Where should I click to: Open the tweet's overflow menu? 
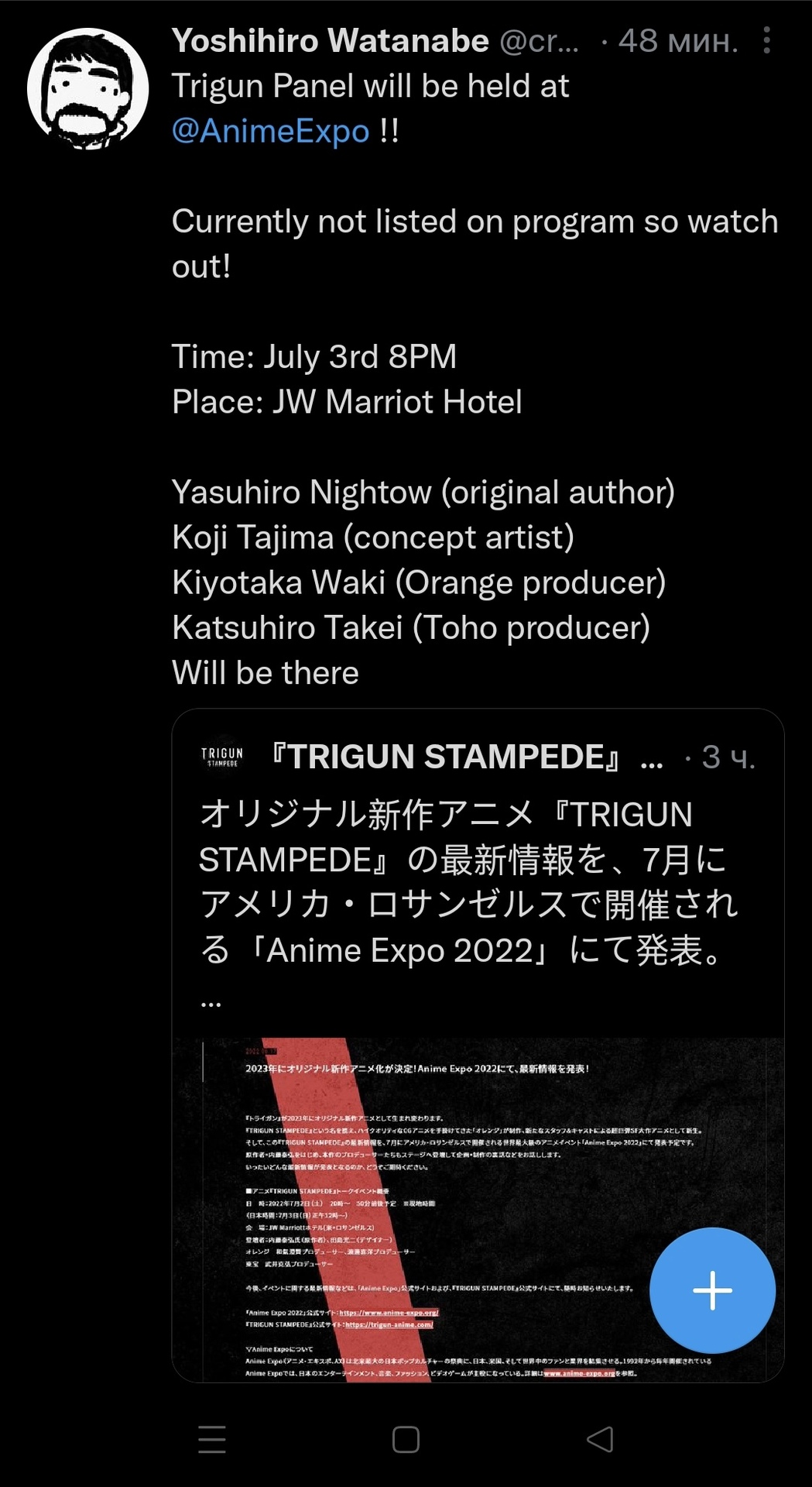click(766, 40)
